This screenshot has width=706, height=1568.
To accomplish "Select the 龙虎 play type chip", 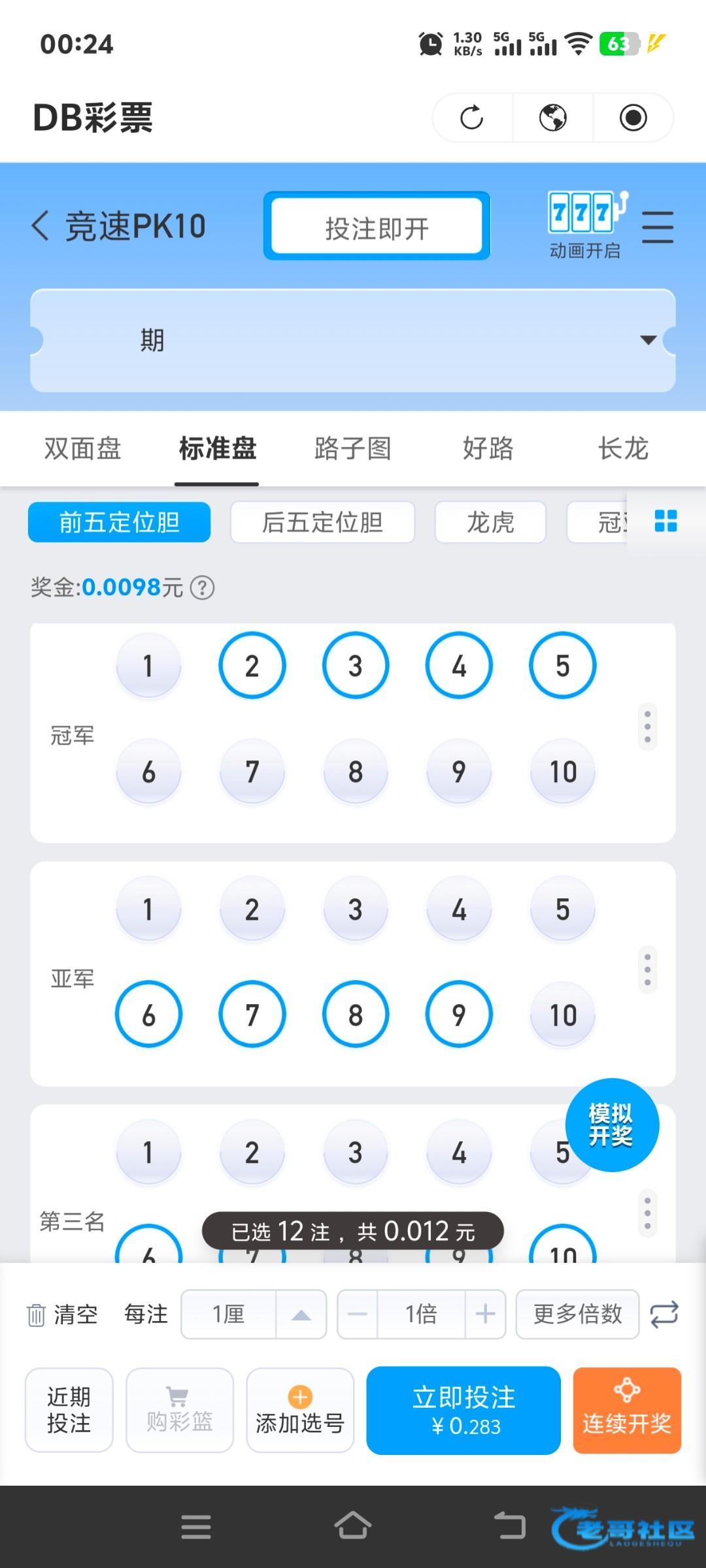I will tap(490, 522).
